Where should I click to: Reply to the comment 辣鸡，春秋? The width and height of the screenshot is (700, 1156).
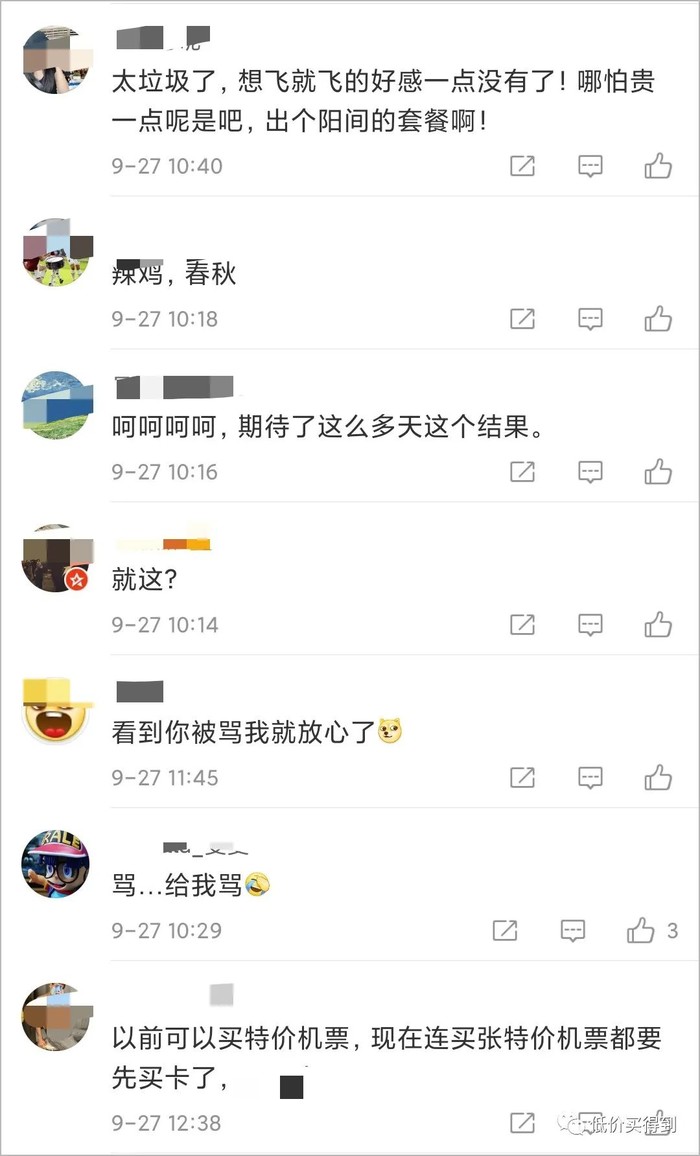[x=591, y=319]
